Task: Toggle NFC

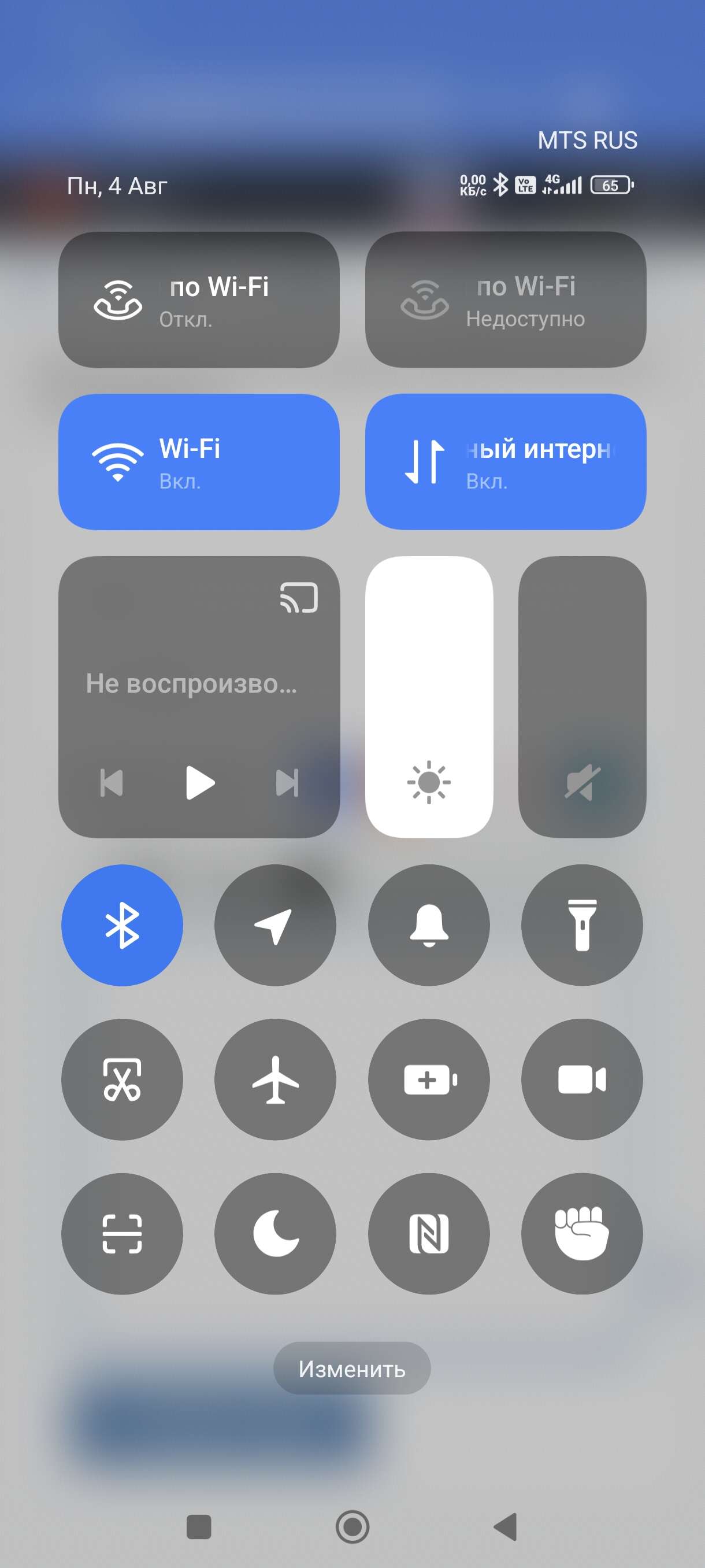Action: pyautogui.click(x=429, y=1234)
